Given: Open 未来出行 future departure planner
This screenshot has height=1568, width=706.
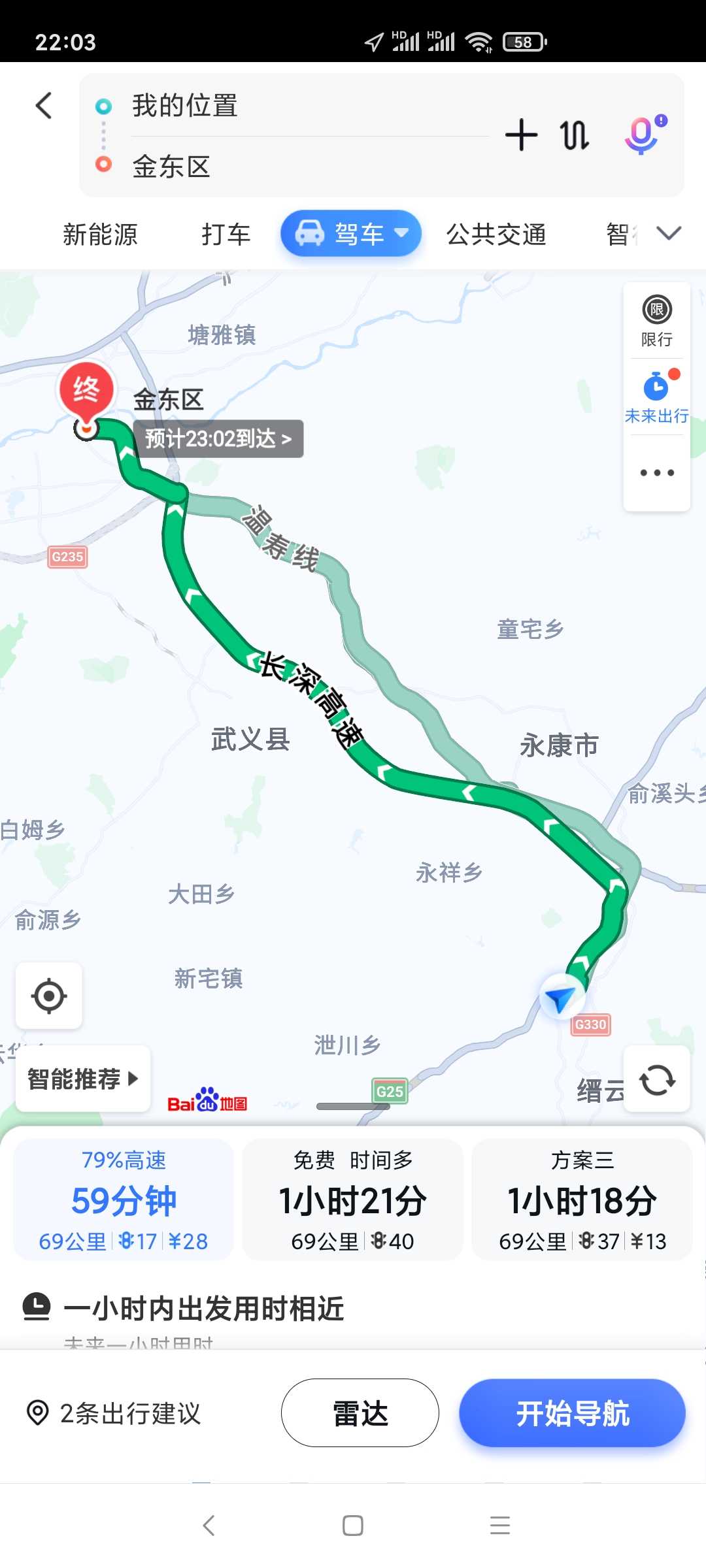Looking at the screenshot, I should pyautogui.click(x=657, y=397).
